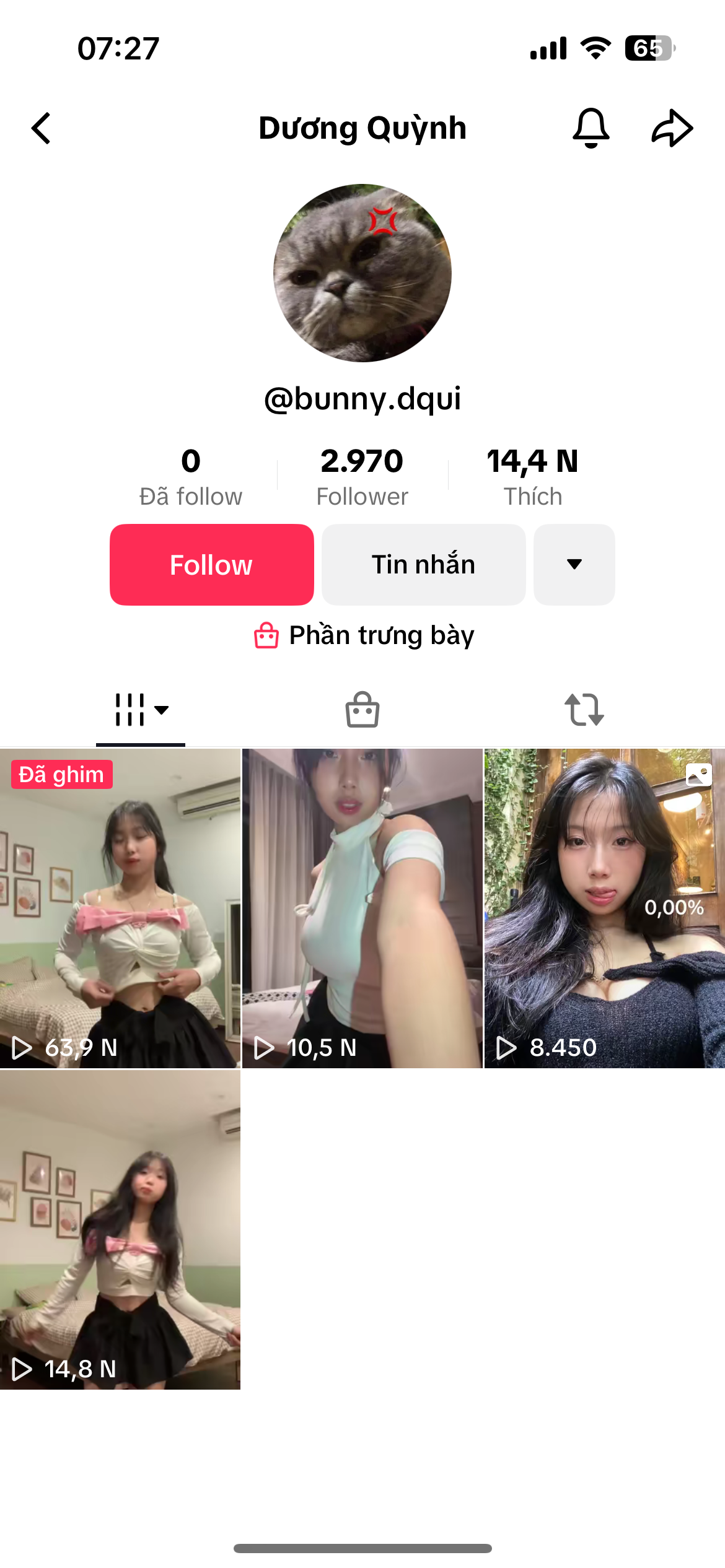This screenshot has height=1568, width=725.
Task: Open Tin nhắn to message this user
Action: click(424, 565)
